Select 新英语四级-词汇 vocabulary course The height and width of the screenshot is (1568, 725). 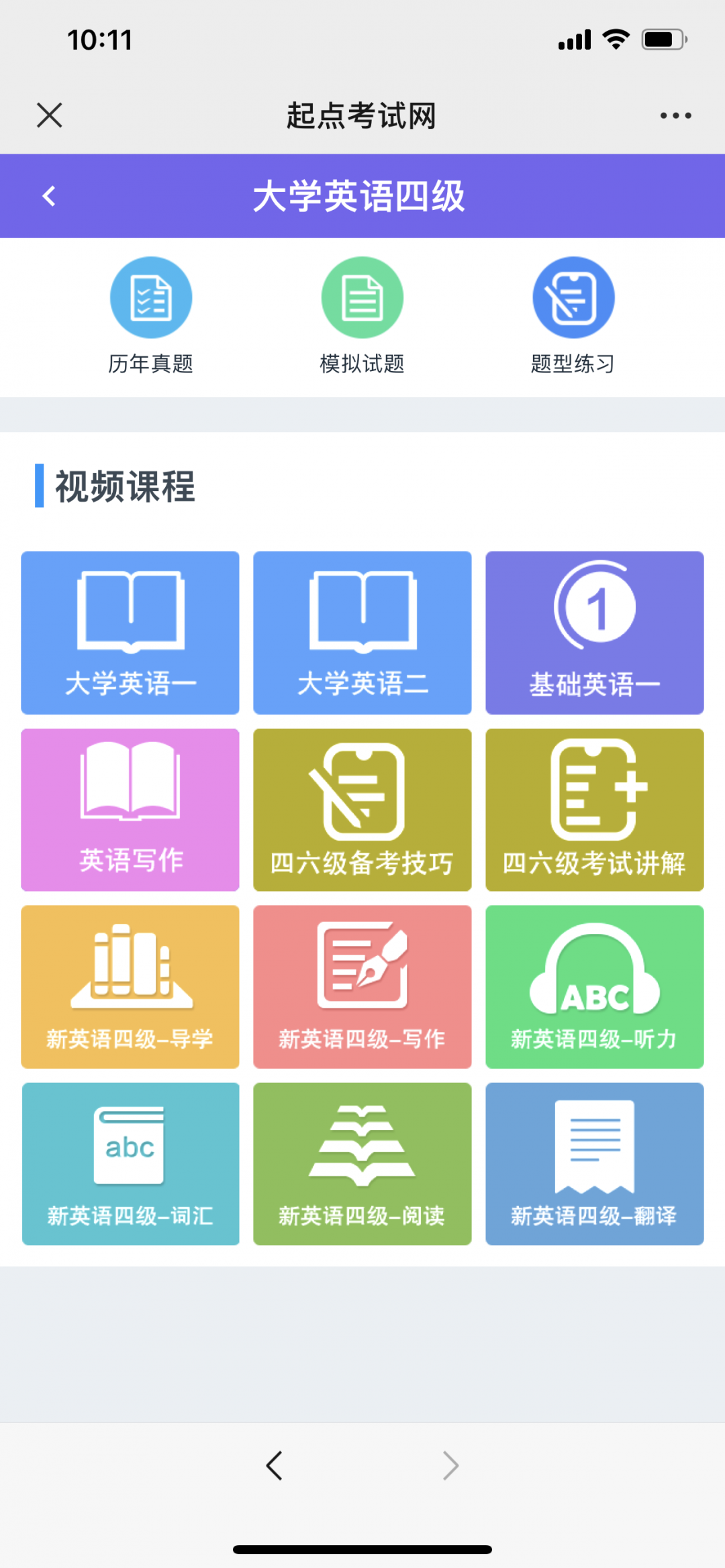(130, 1164)
